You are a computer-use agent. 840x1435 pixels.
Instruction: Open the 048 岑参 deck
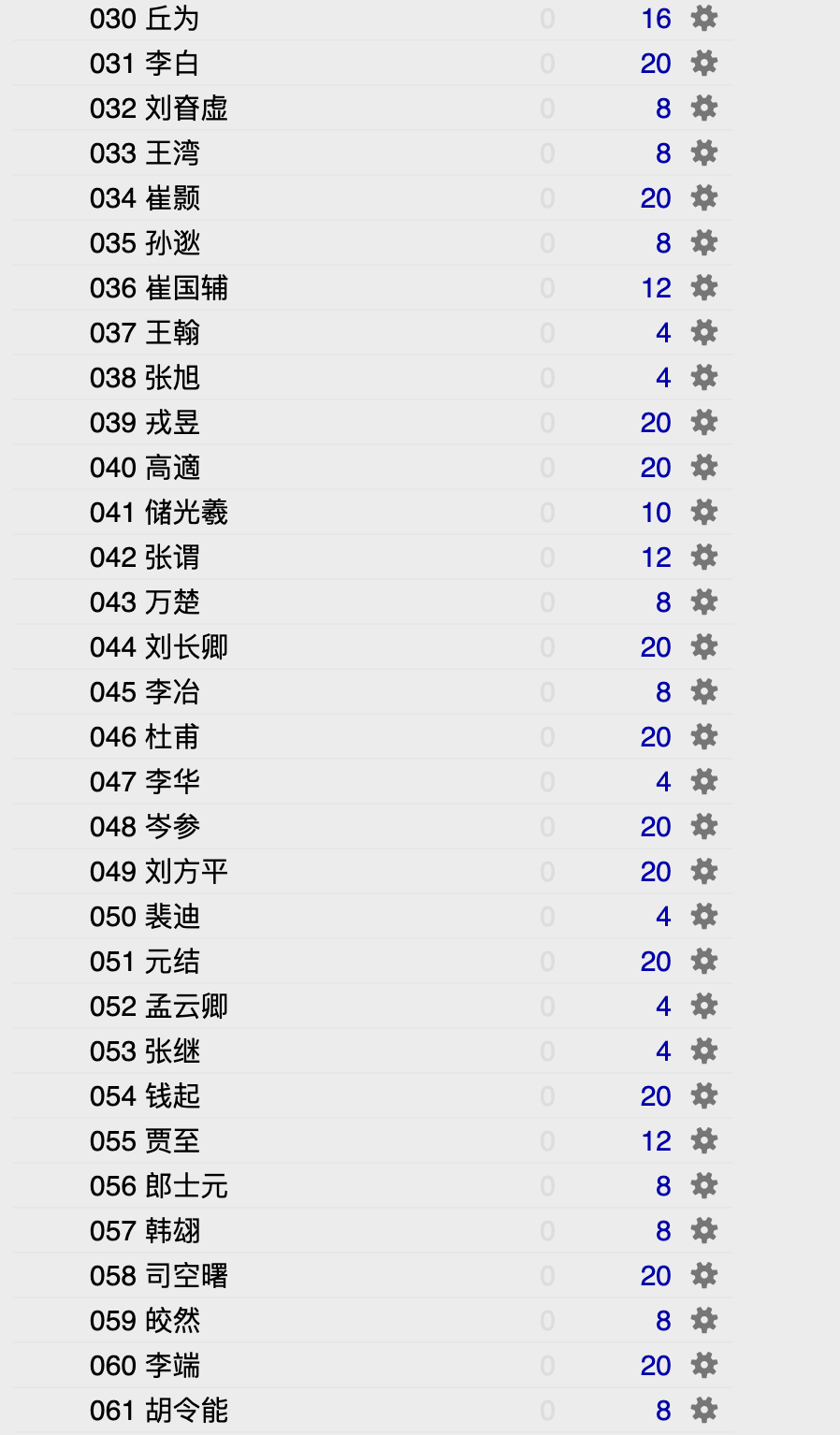click(x=145, y=827)
